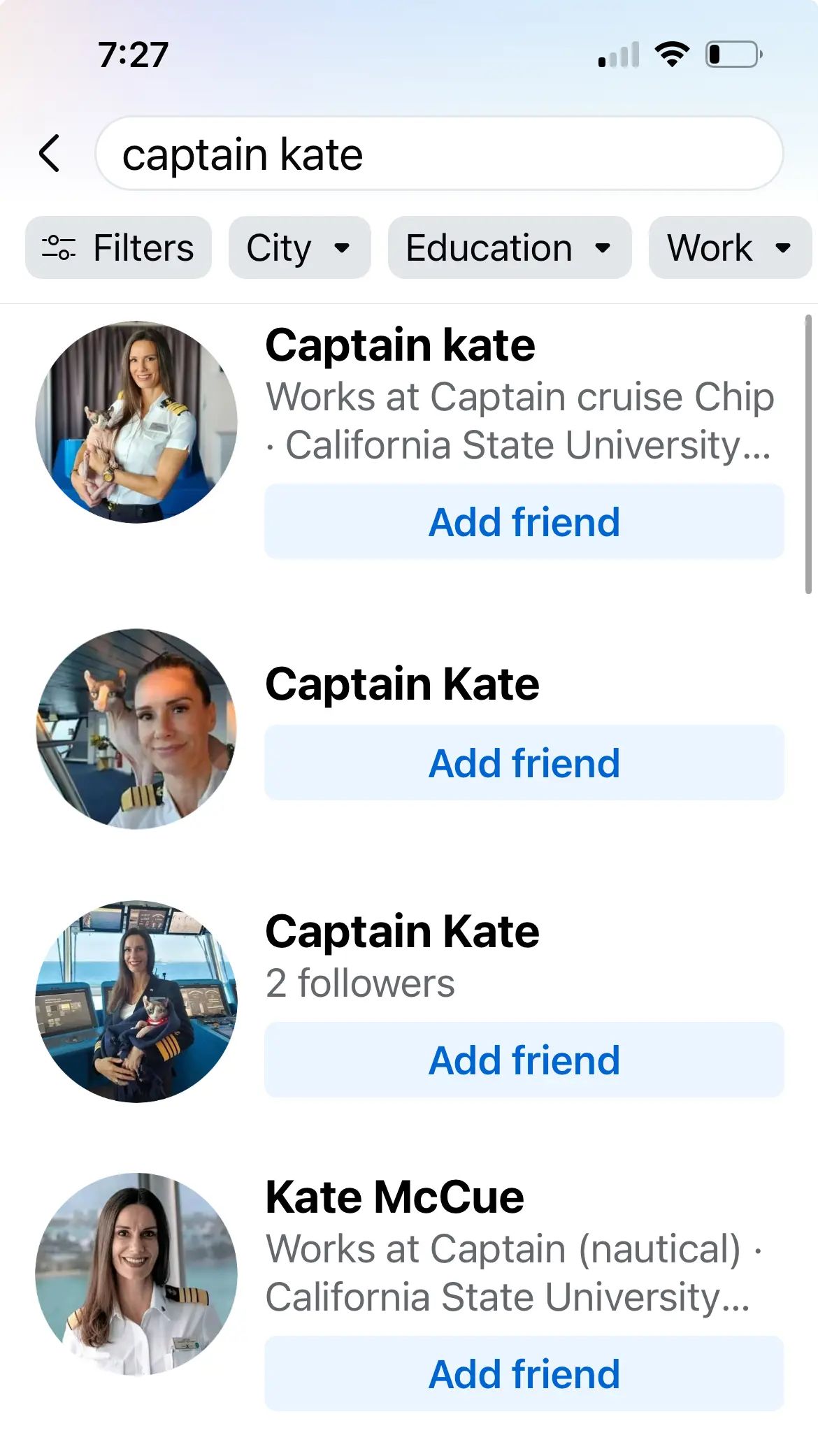Tap the 2 followers text on Captain Kate
This screenshot has height=1456, width=818.
click(x=360, y=983)
